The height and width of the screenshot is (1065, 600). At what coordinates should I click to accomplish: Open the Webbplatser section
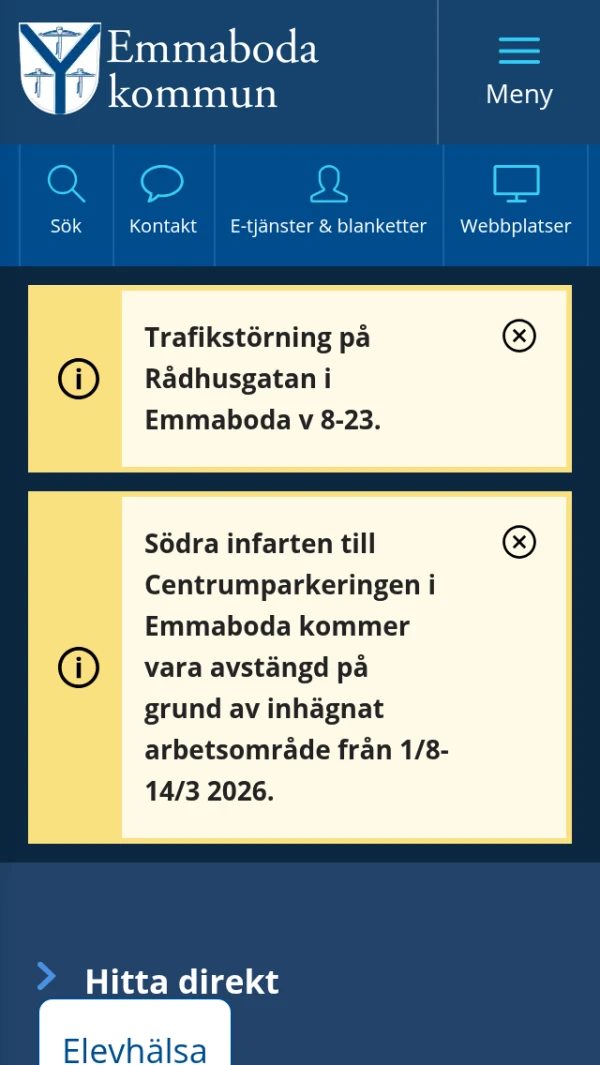pos(515,203)
